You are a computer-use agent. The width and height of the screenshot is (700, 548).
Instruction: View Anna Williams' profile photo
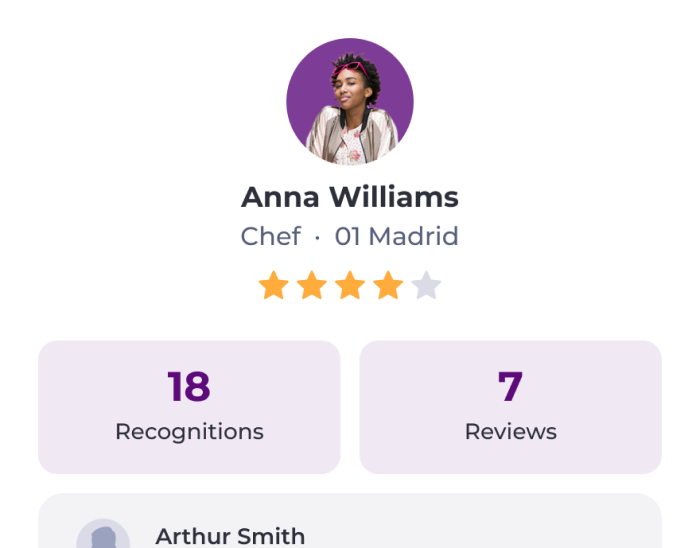coord(350,102)
